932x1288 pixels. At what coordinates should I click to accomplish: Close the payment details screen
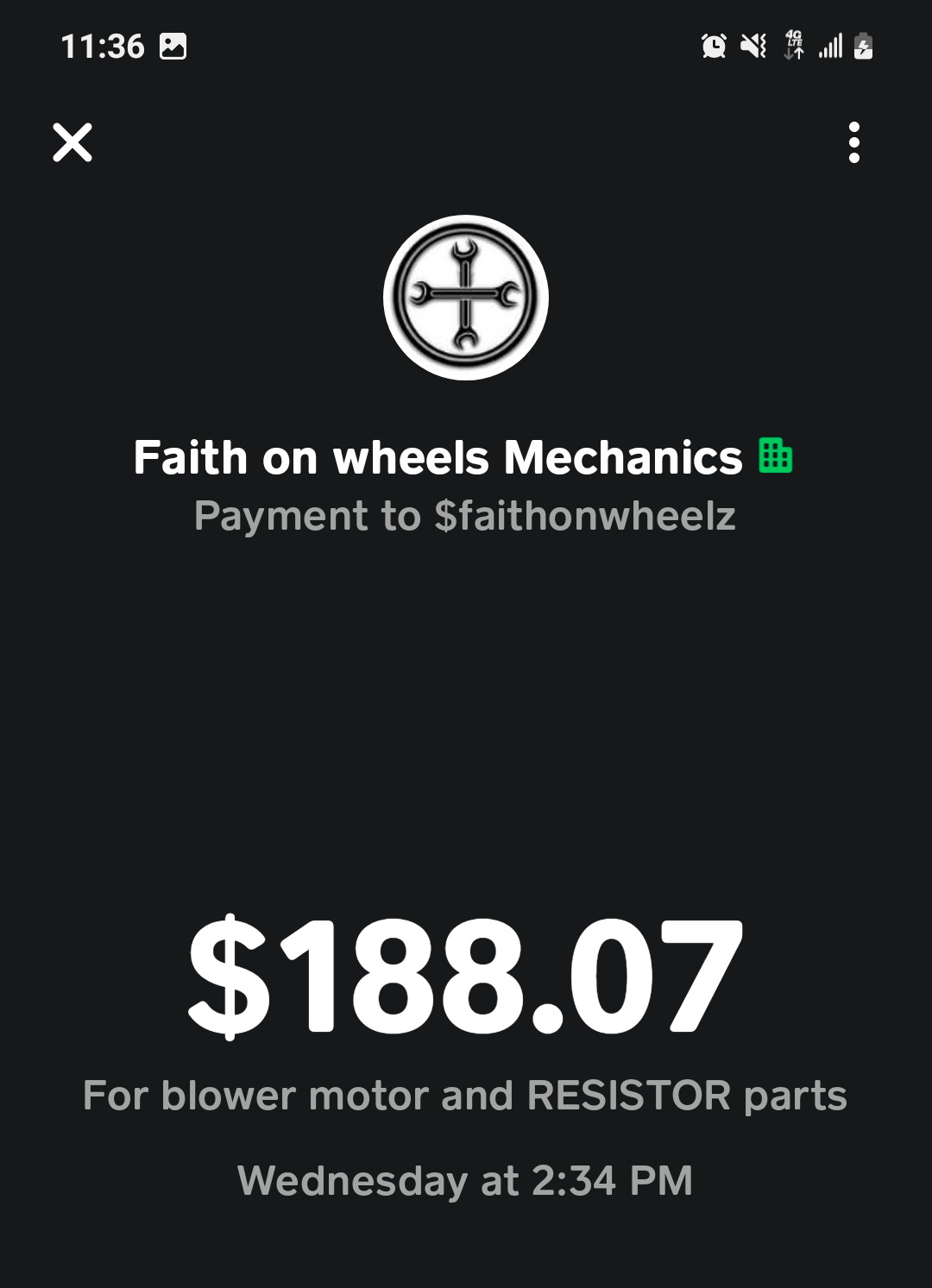point(72,142)
